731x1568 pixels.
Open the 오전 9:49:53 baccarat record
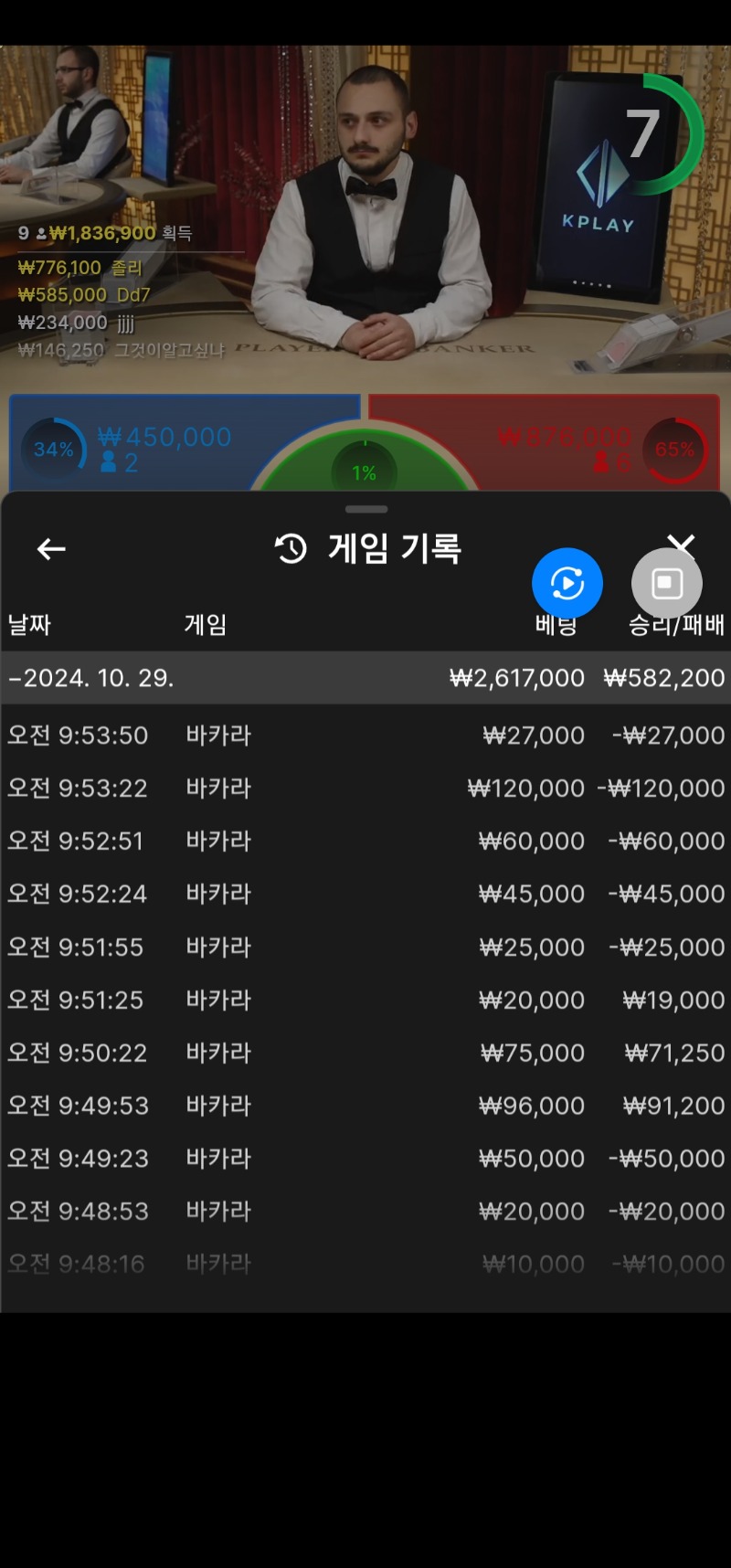pyautogui.click(x=365, y=1107)
